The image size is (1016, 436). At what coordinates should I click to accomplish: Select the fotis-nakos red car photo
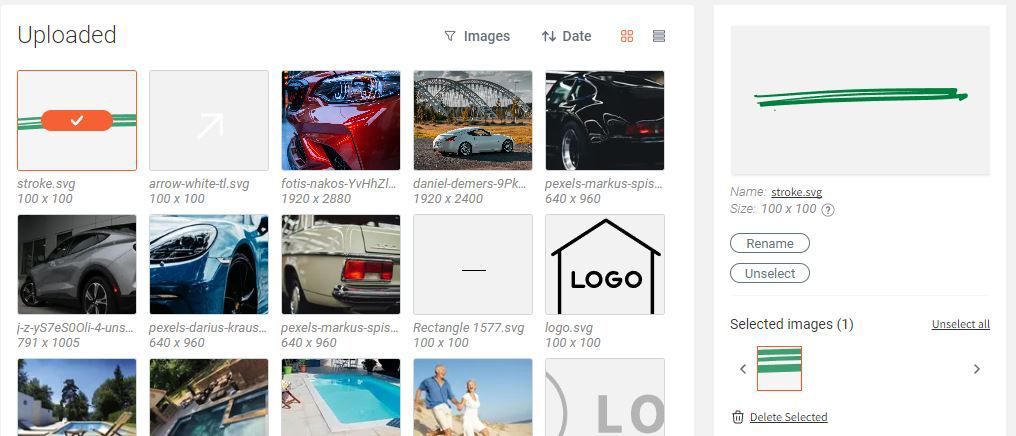[x=341, y=120]
